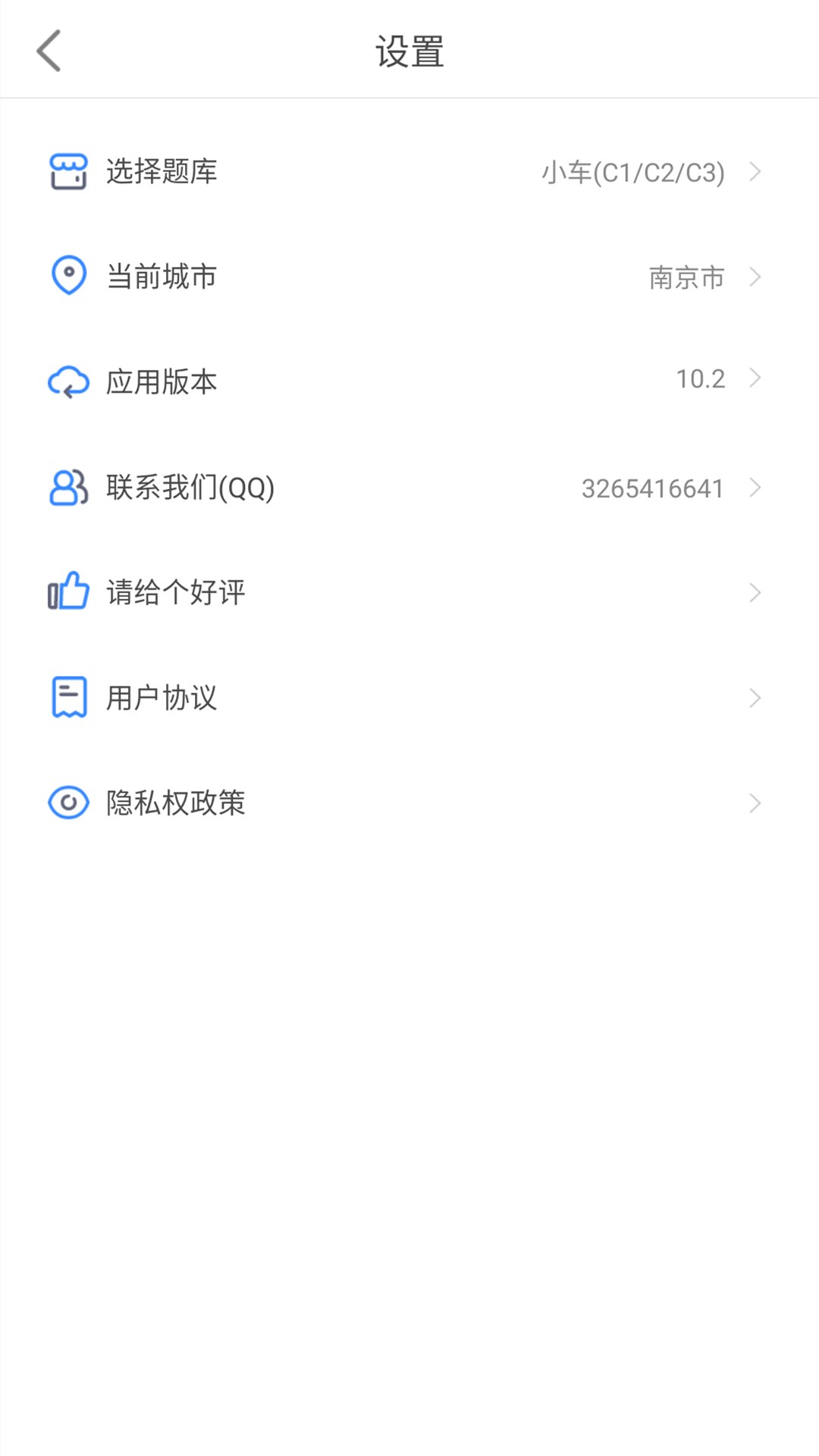Viewport: 819px width, 1456px height.
Task: Click the contacts icon next to 联系我们(QQ)
Action: (67, 488)
